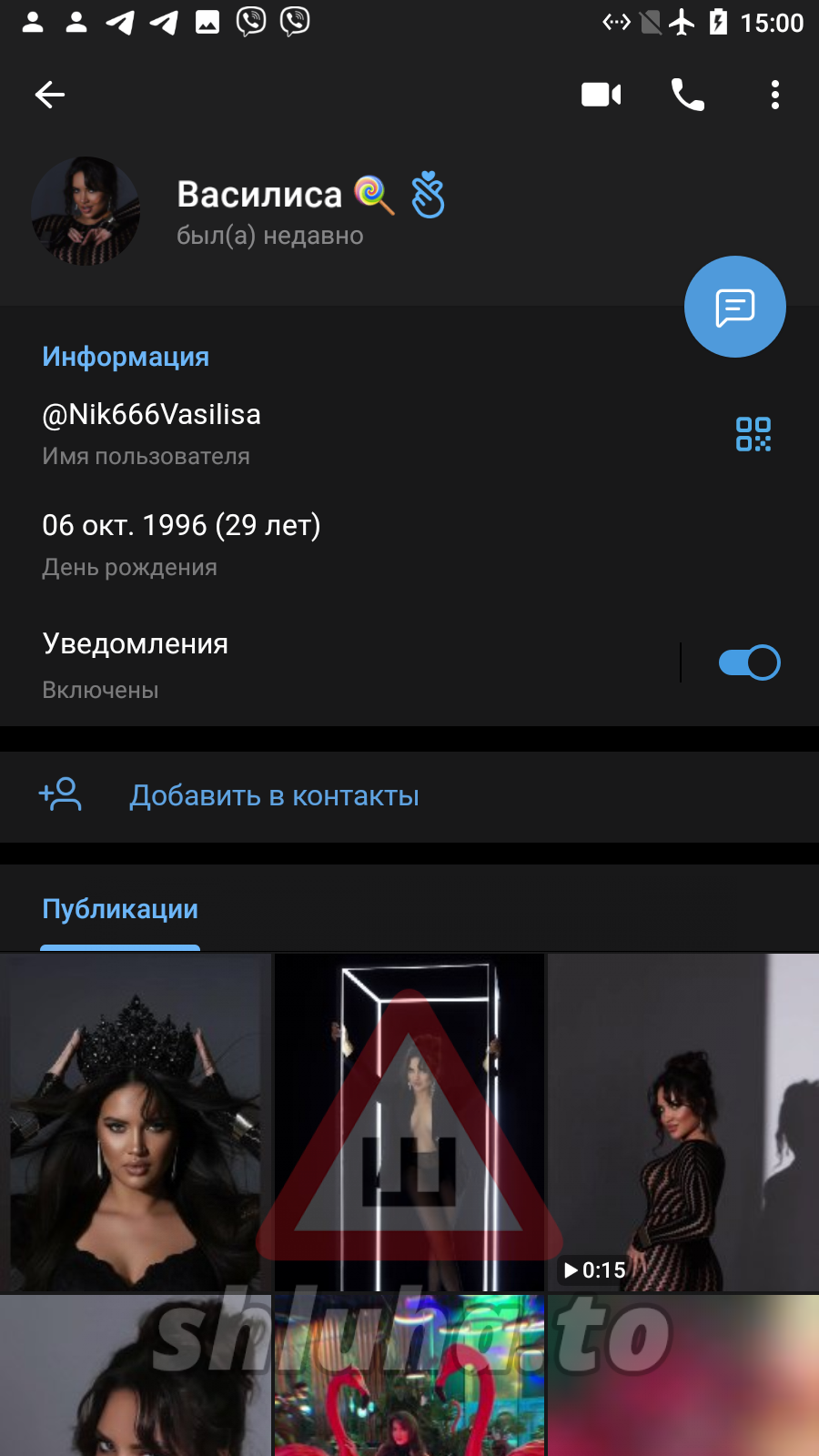Viewport: 819px width, 1456px height.
Task: Show the QR code for this username
Action: coord(753,434)
